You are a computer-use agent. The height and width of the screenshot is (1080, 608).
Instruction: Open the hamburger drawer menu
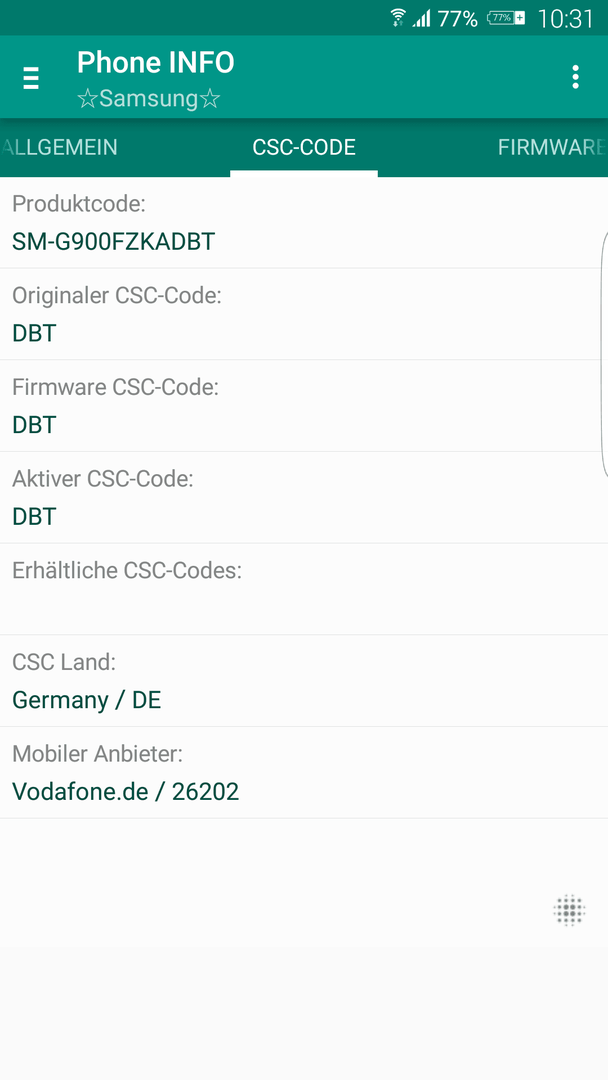coord(31,78)
